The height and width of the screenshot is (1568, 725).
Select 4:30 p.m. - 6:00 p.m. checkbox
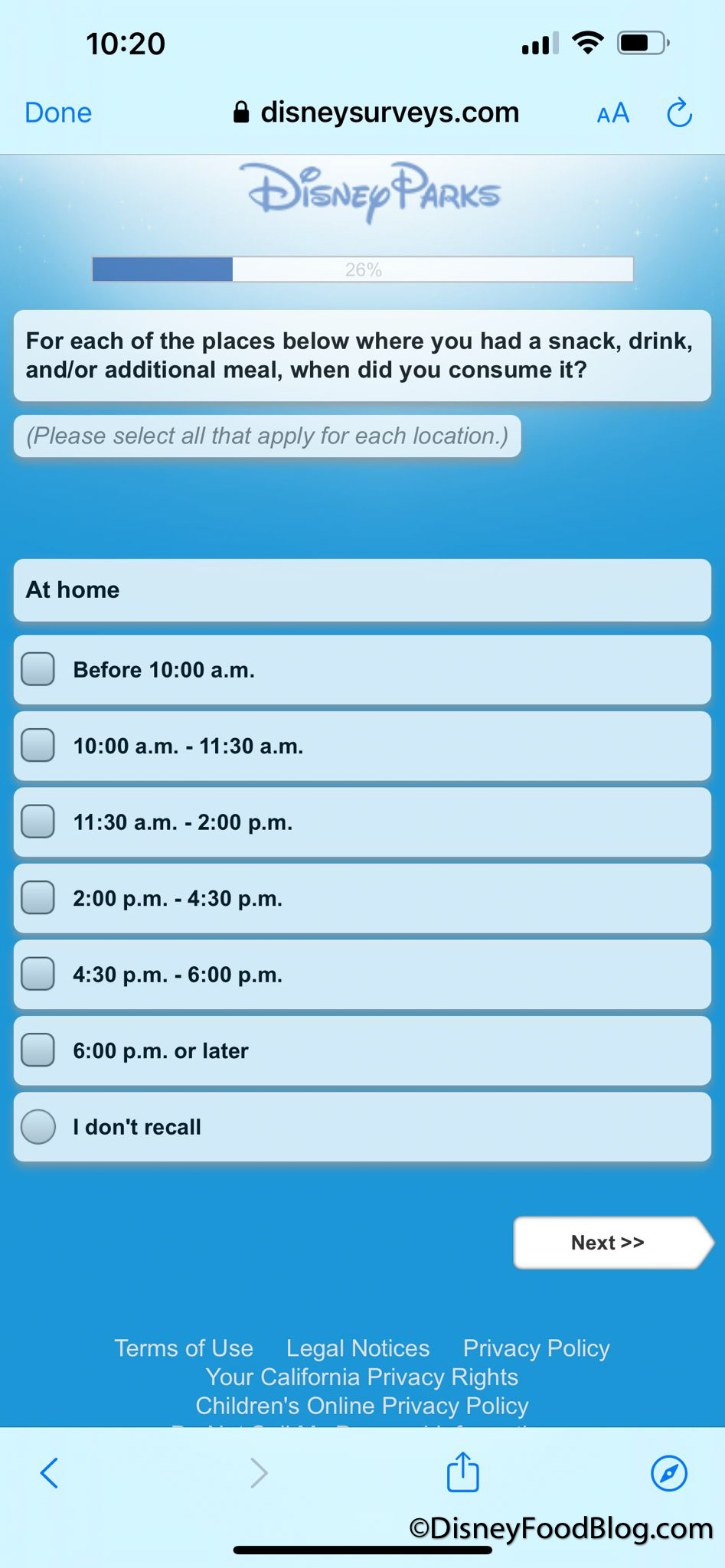point(38,974)
